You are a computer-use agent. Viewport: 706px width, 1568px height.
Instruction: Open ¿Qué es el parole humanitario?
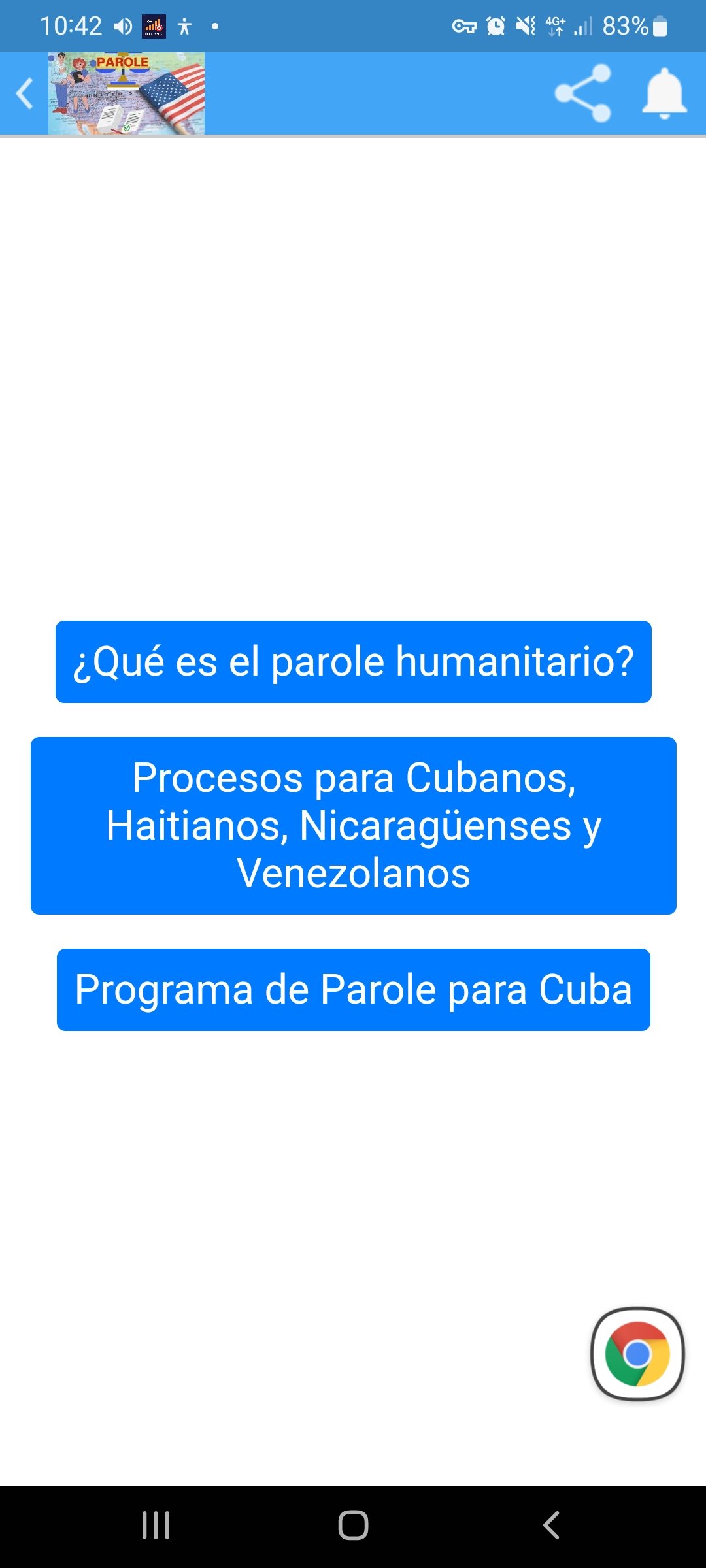[x=353, y=662]
